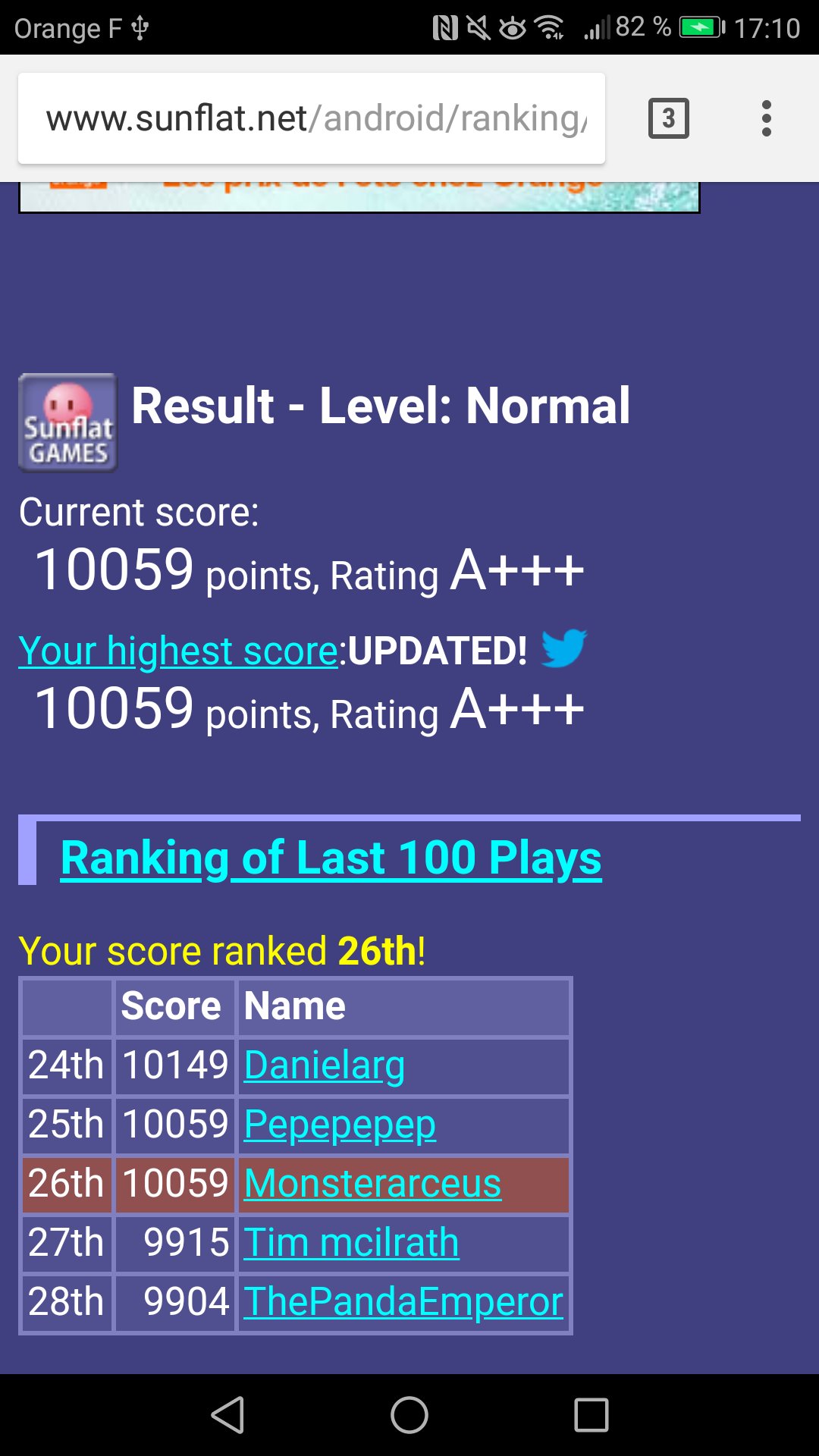Tap the Sunflat Games logo
Image resolution: width=819 pixels, height=1456 pixels.
pos(67,422)
